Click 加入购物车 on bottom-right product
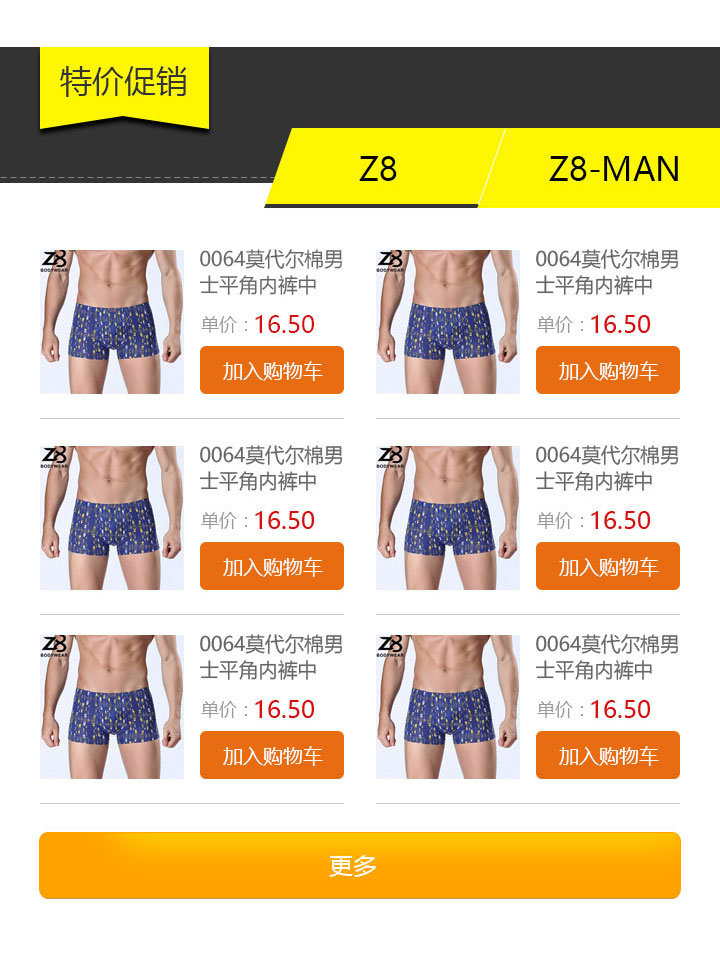 pyautogui.click(x=608, y=755)
